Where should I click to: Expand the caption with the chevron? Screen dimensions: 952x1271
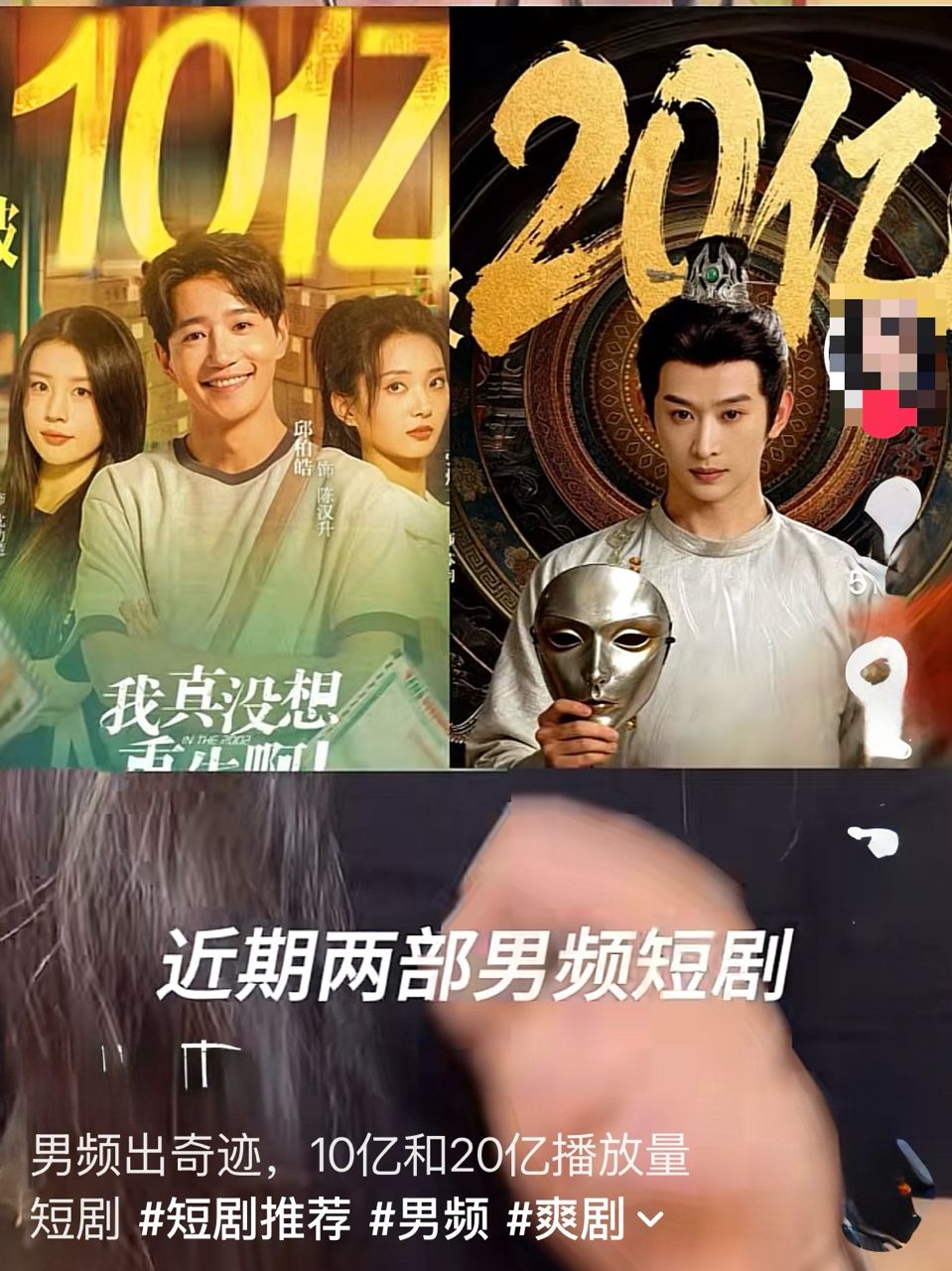tap(649, 1219)
